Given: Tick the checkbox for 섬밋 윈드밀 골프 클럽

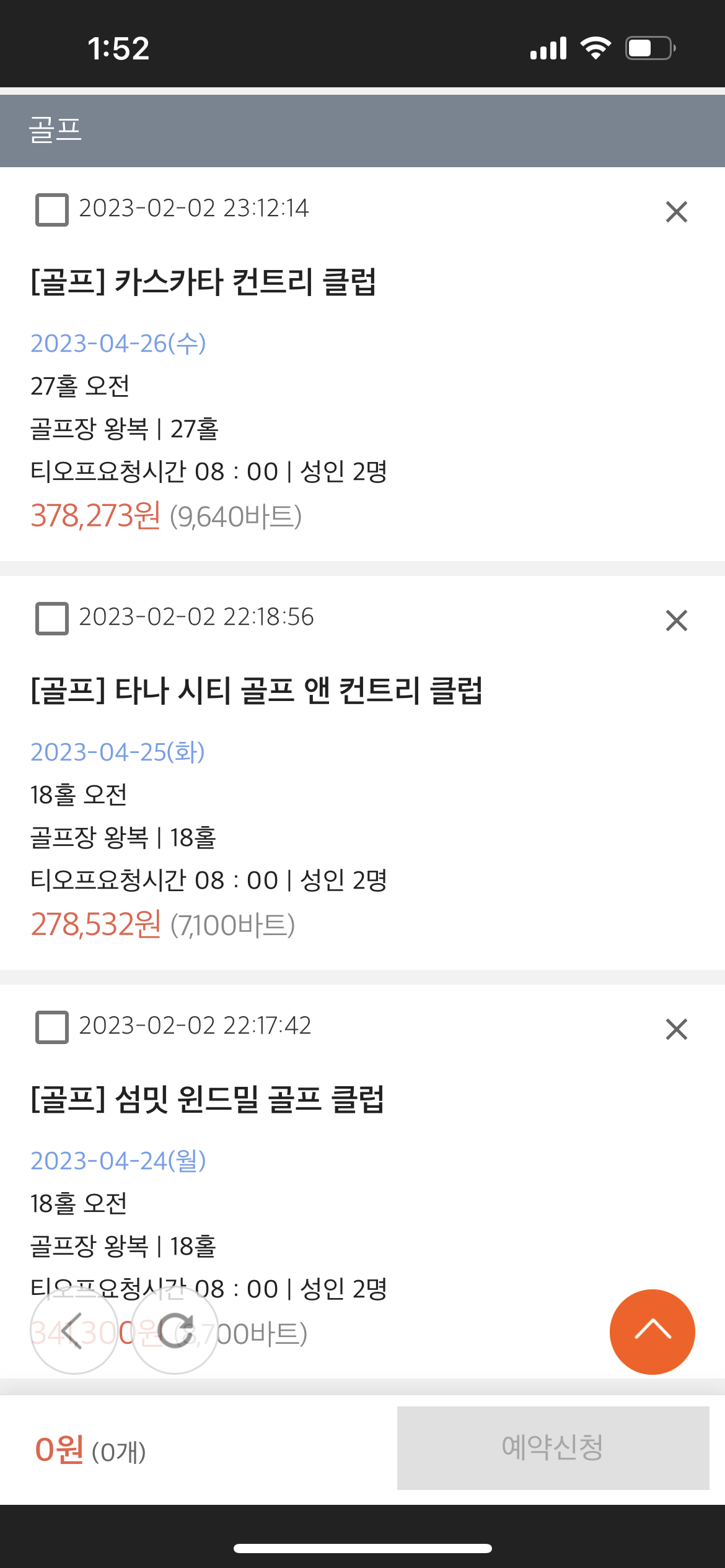Looking at the screenshot, I should (x=52, y=1027).
